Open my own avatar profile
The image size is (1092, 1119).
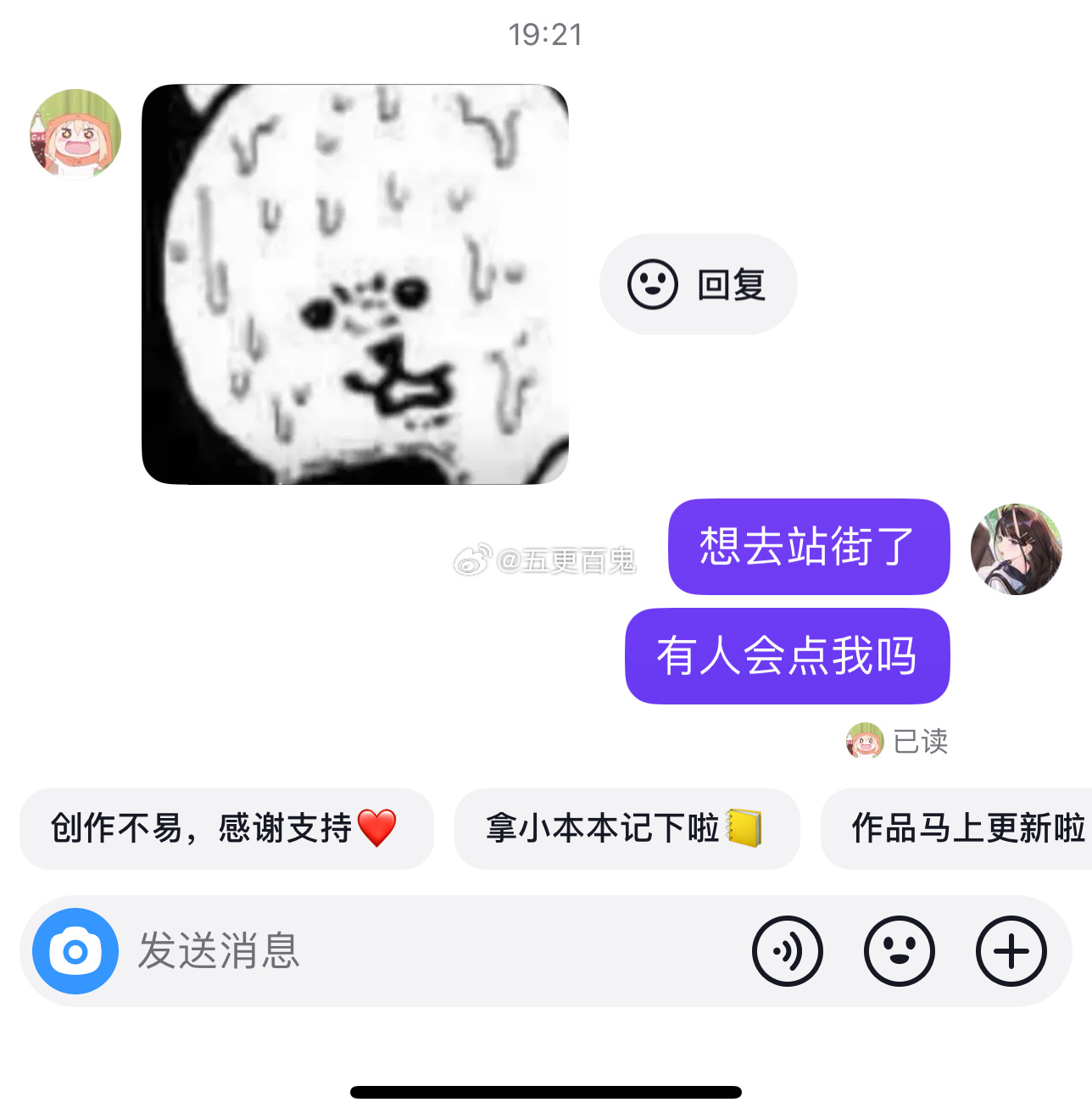[x=1016, y=548]
